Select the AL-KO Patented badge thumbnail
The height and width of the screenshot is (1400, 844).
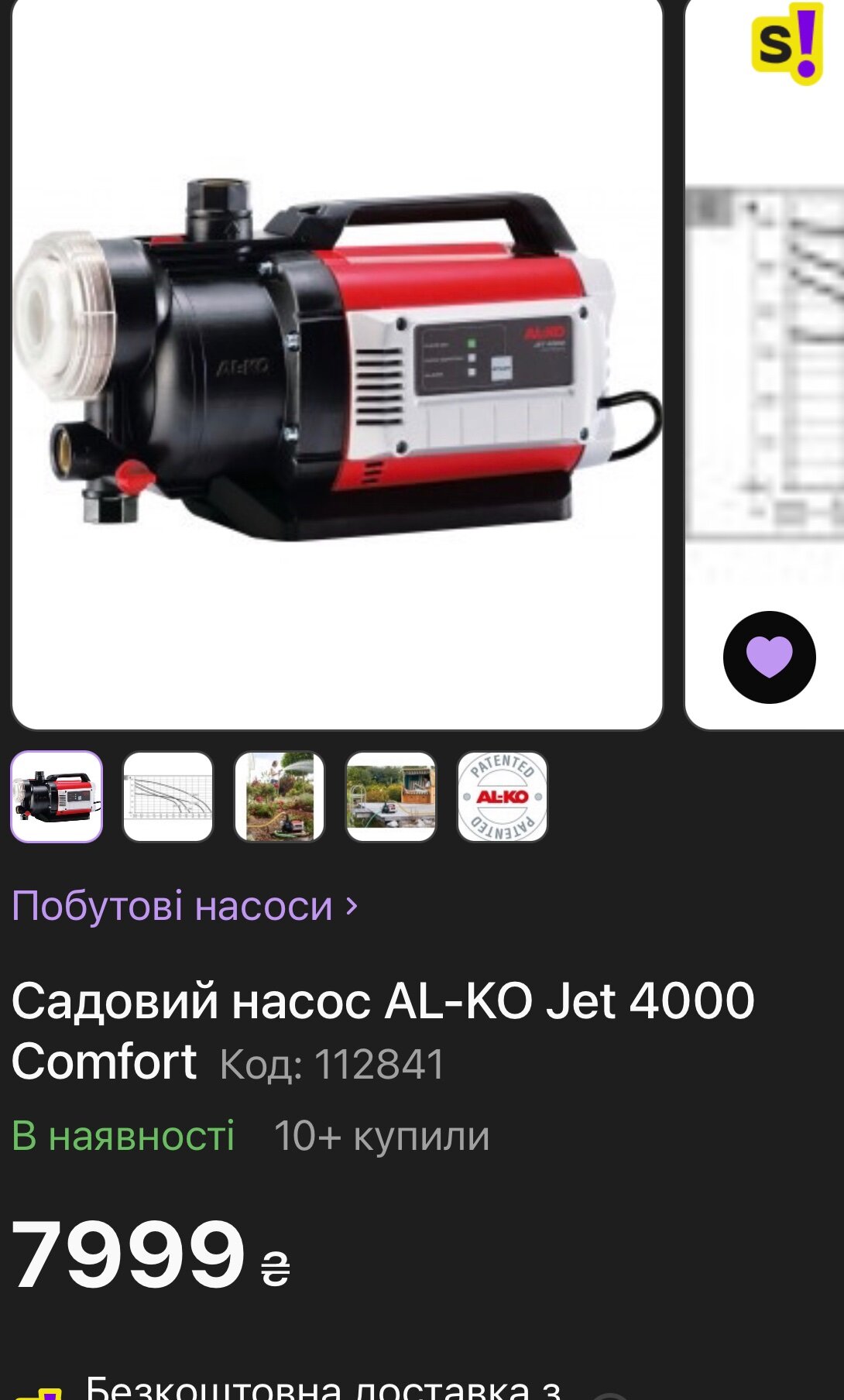point(503,797)
